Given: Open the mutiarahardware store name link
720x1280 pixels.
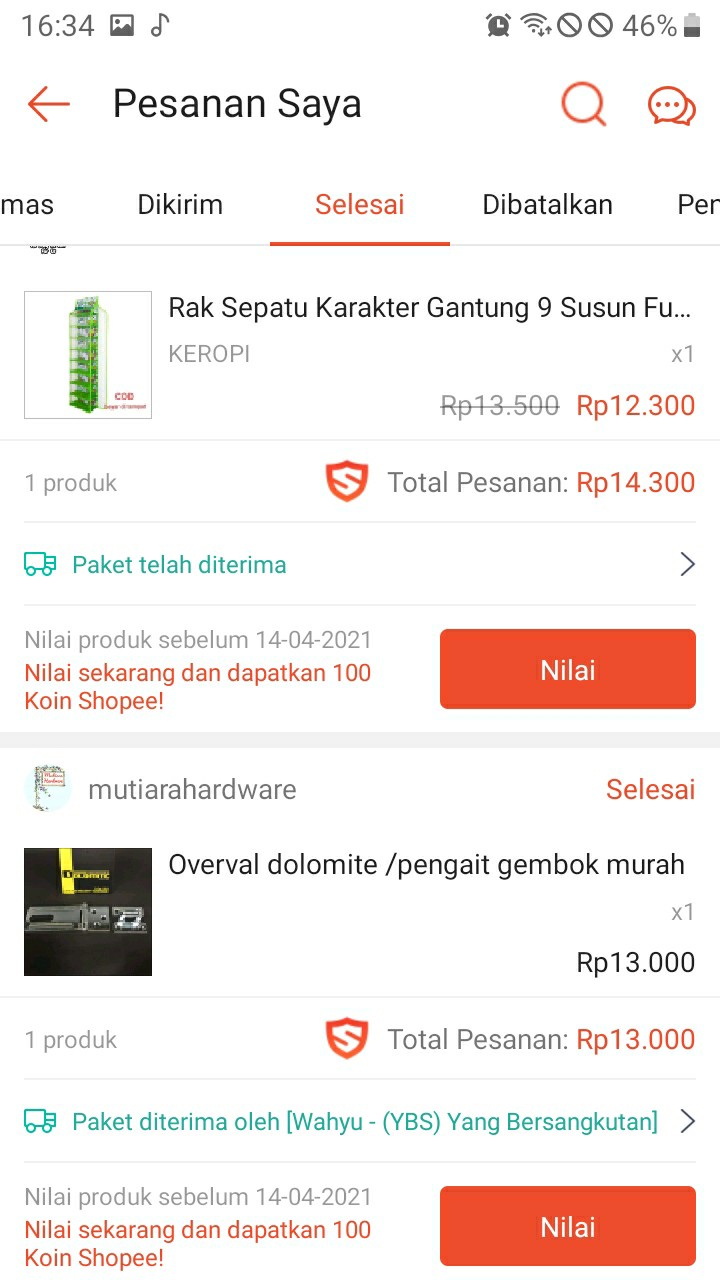Looking at the screenshot, I should (190, 789).
